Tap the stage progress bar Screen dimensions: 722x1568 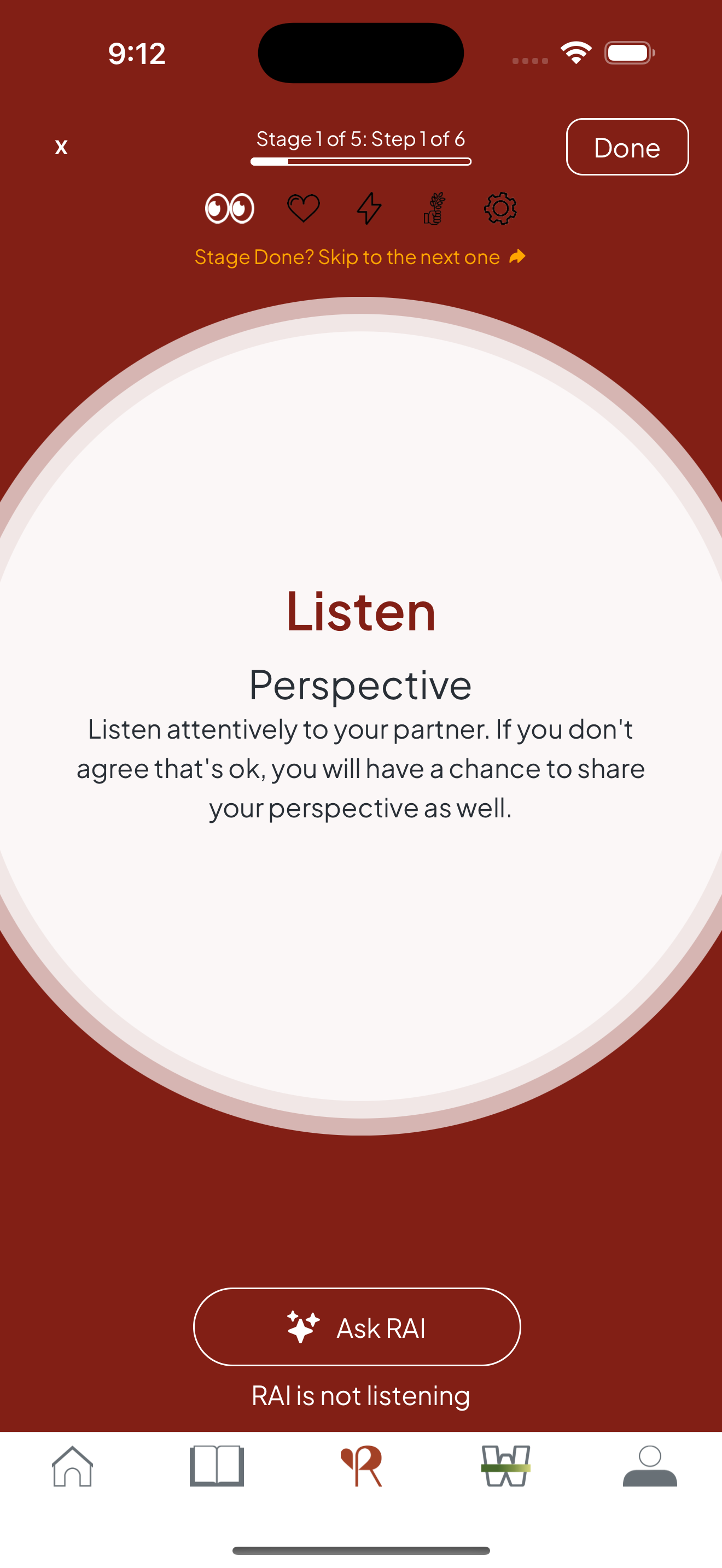point(360,161)
